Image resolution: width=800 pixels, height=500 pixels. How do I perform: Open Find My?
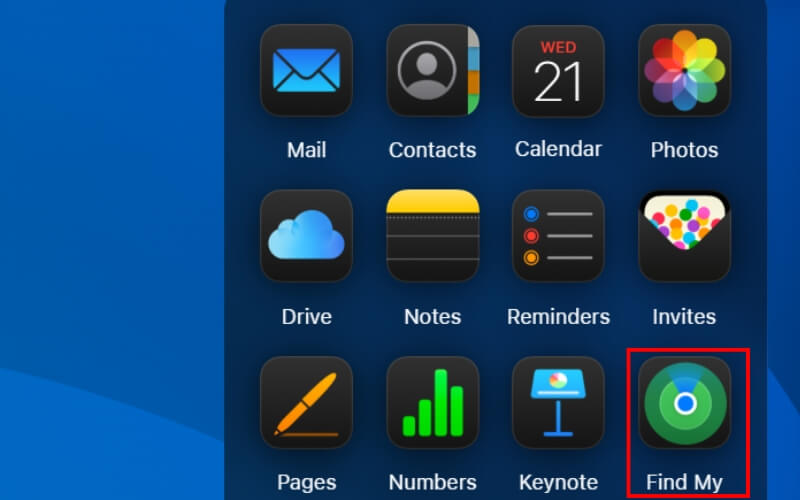tap(684, 402)
